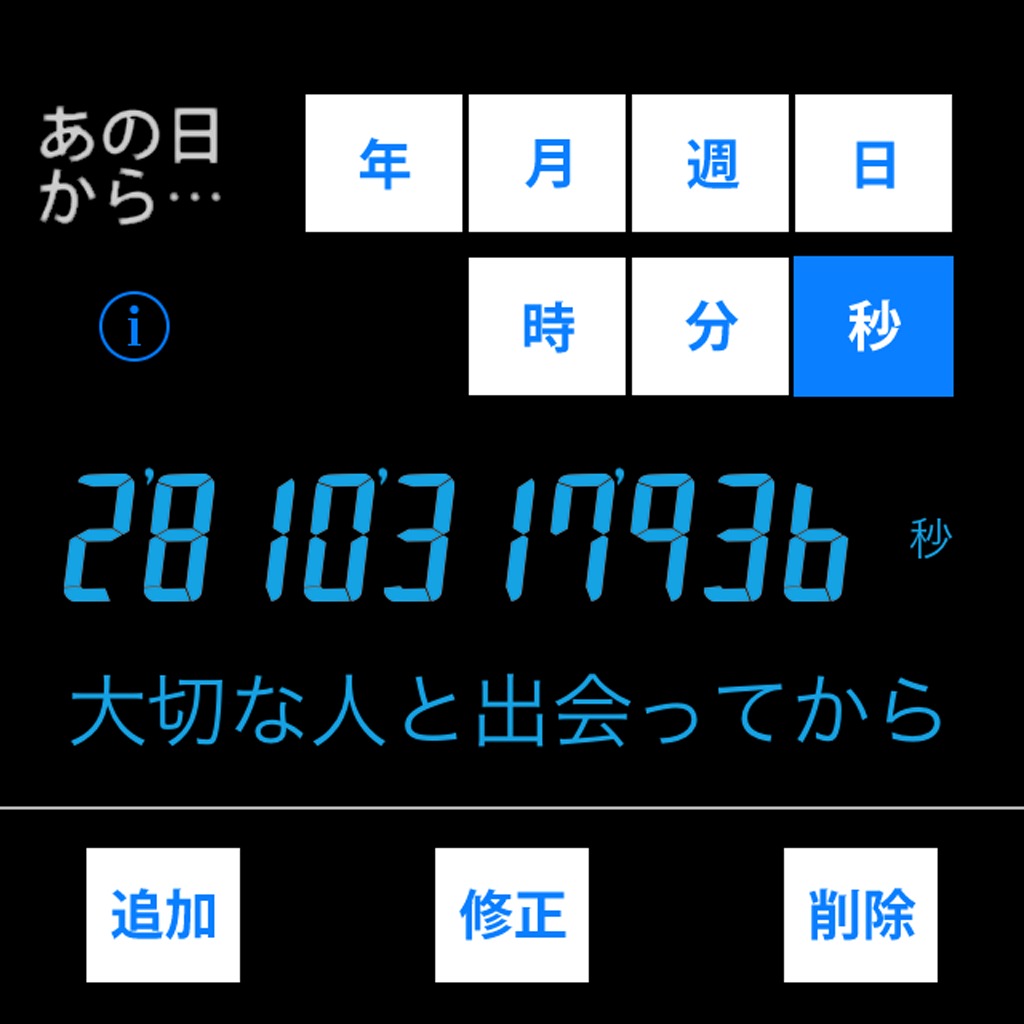Viewport: 1024px width, 1024px height.
Task: Show elapsed time in 時 (hours)
Action: click(x=547, y=326)
